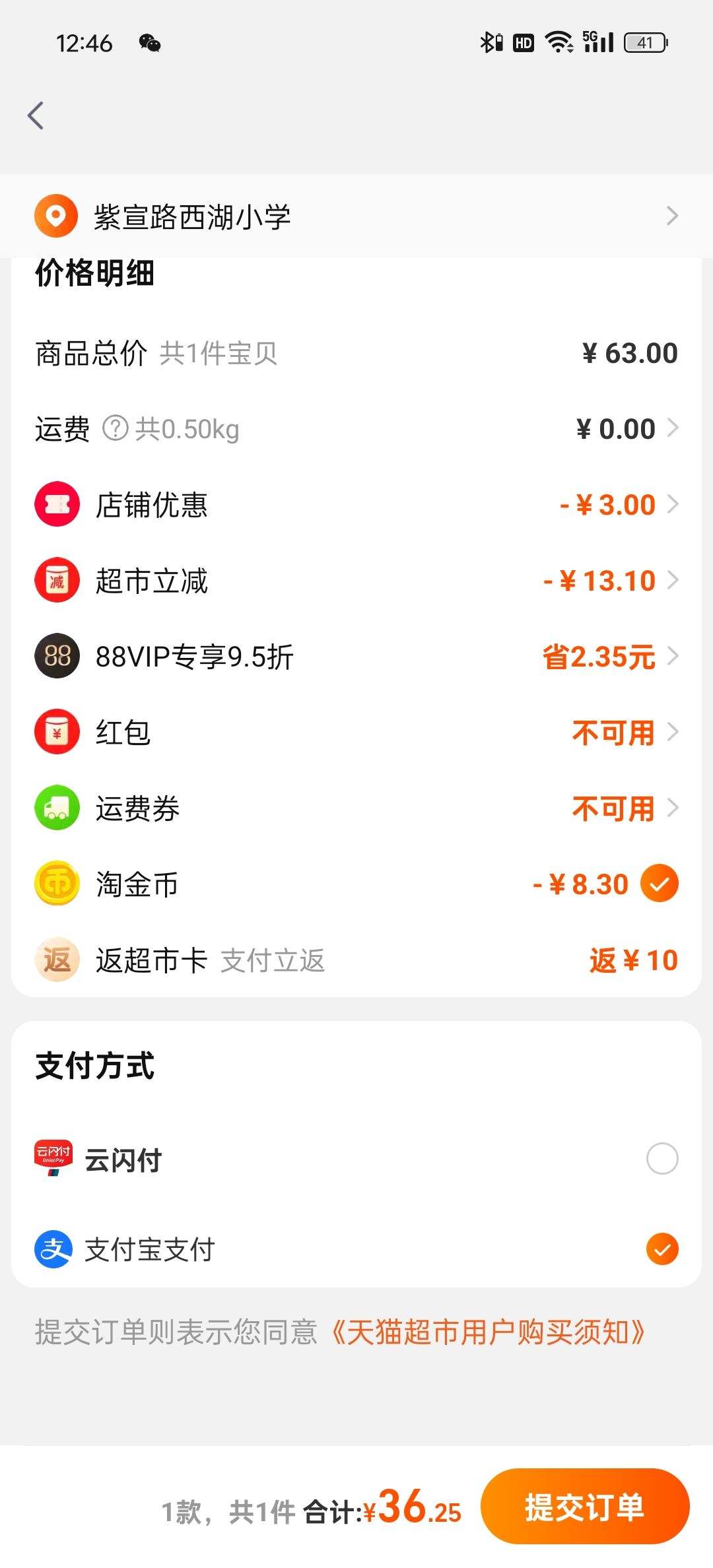The width and height of the screenshot is (713, 1568).
Task: Open the 紫宣路西湖小学 delivery address row
Action: pyautogui.click(x=356, y=216)
